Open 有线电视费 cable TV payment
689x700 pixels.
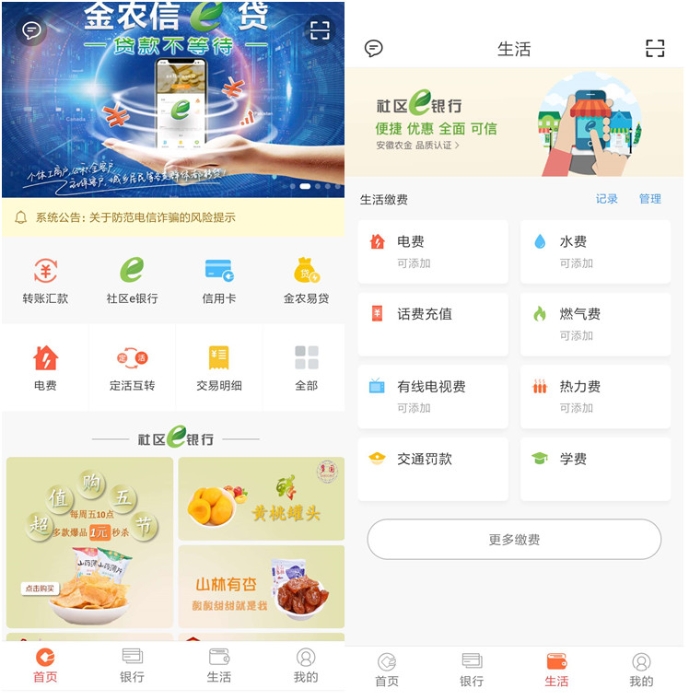(x=432, y=396)
